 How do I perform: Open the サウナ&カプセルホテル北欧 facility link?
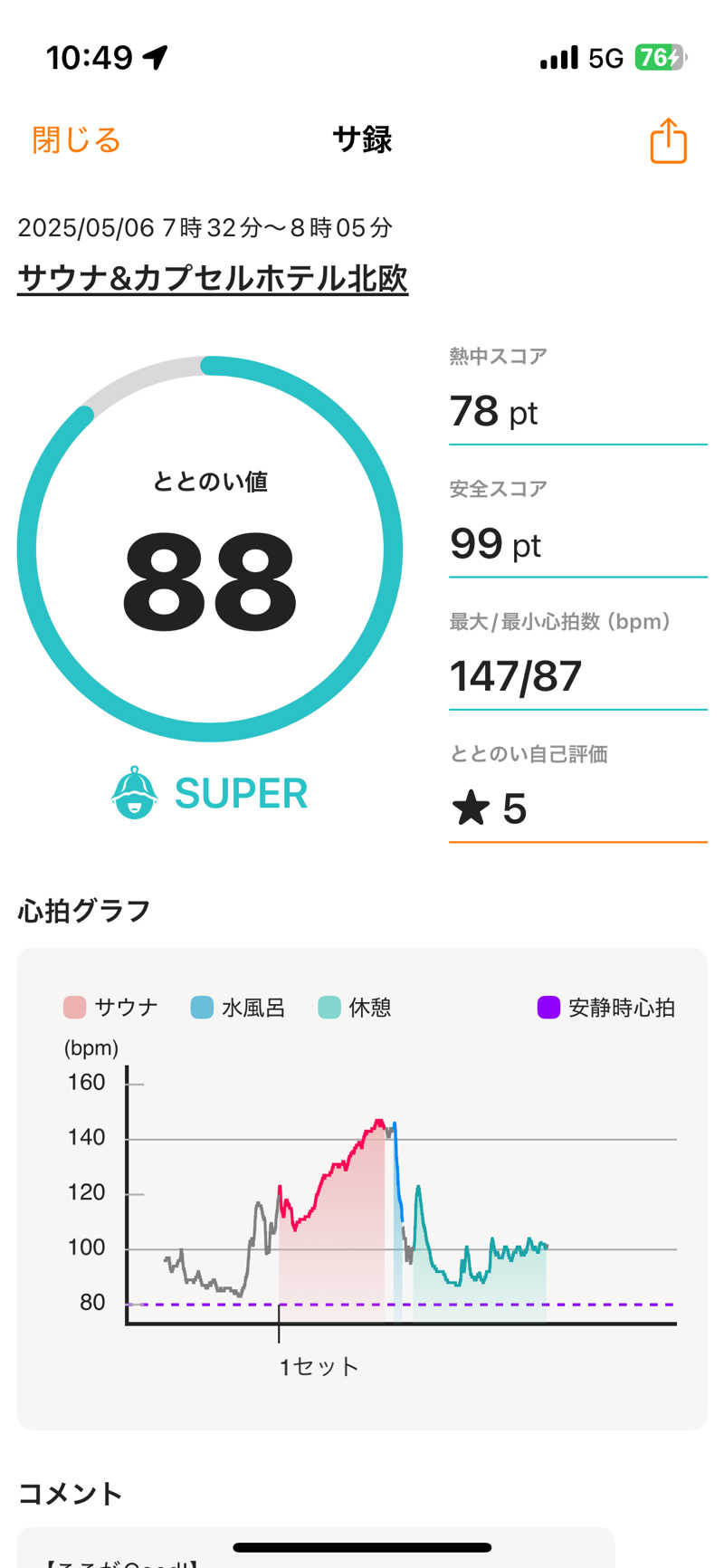pos(213,278)
